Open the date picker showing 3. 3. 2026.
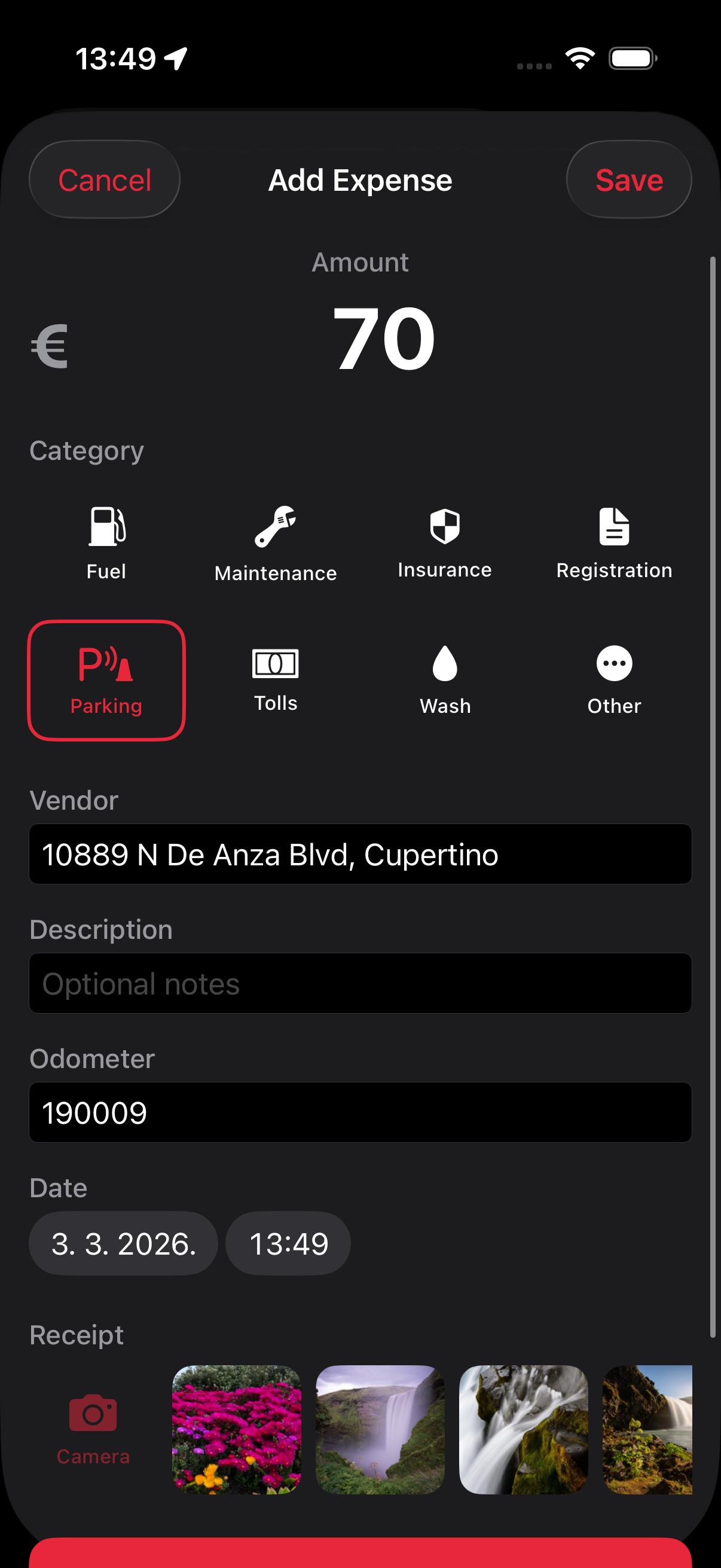The image size is (721, 1568). click(123, 1243)
